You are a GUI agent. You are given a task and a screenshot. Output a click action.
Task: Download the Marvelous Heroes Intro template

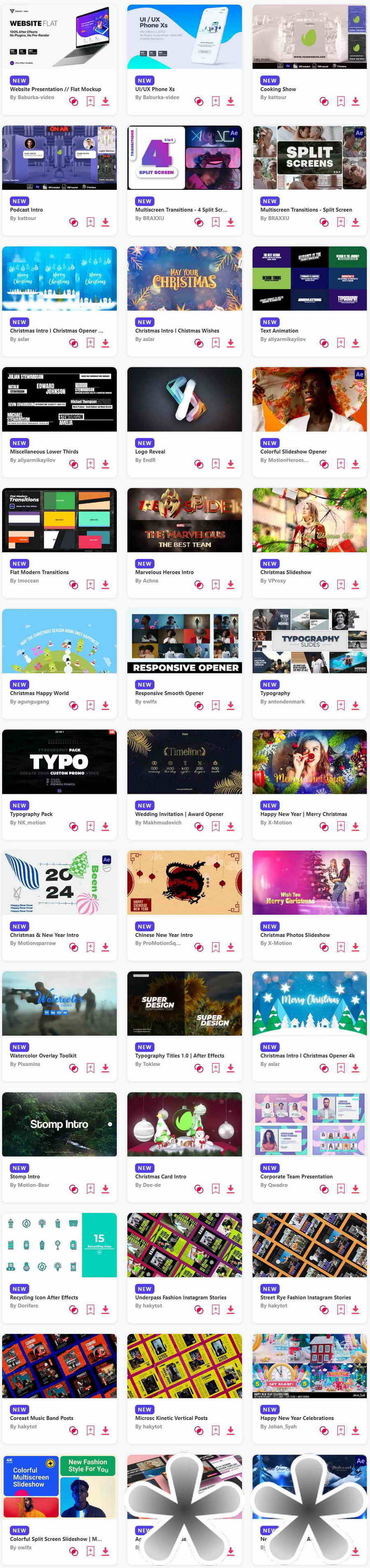(x=231, y=584)
